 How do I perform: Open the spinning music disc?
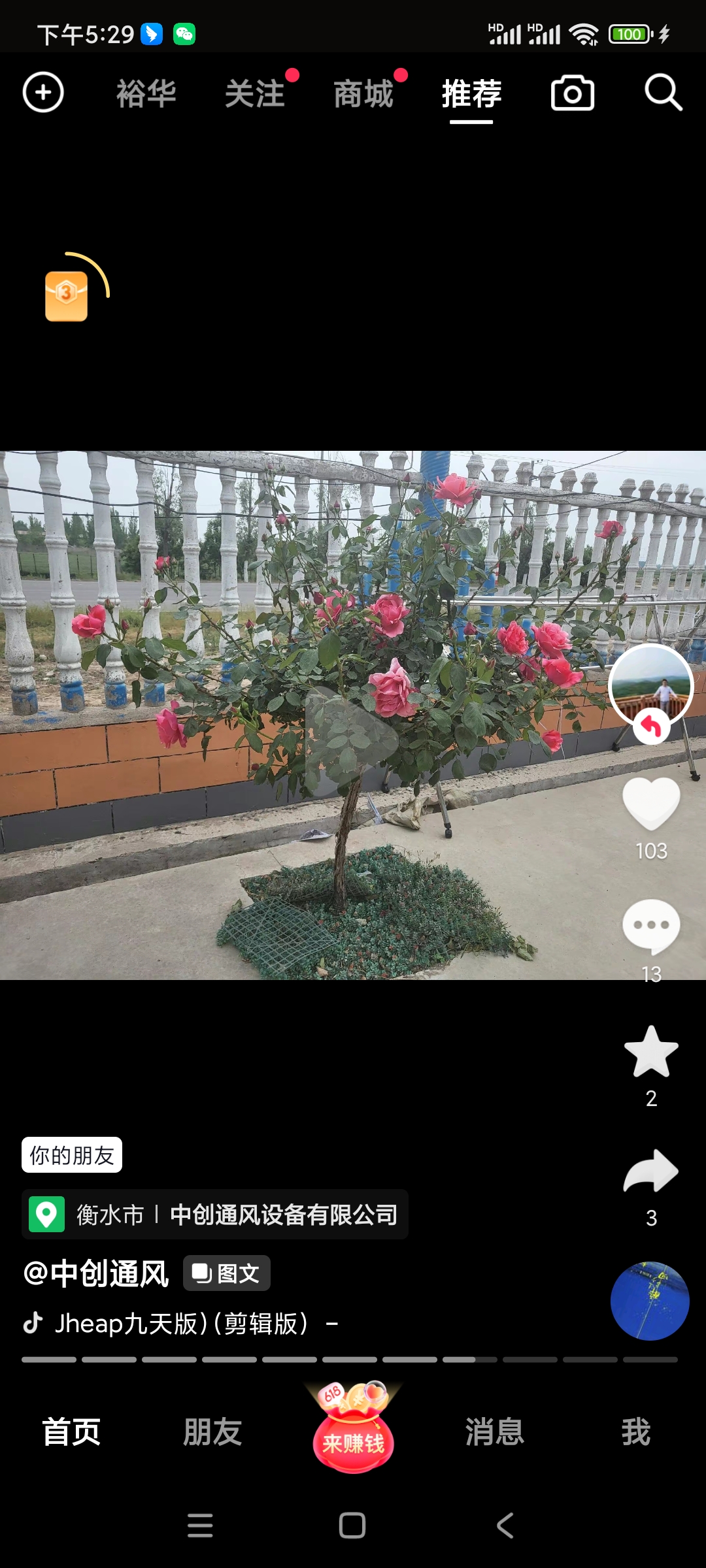(x=650, y=1301)
